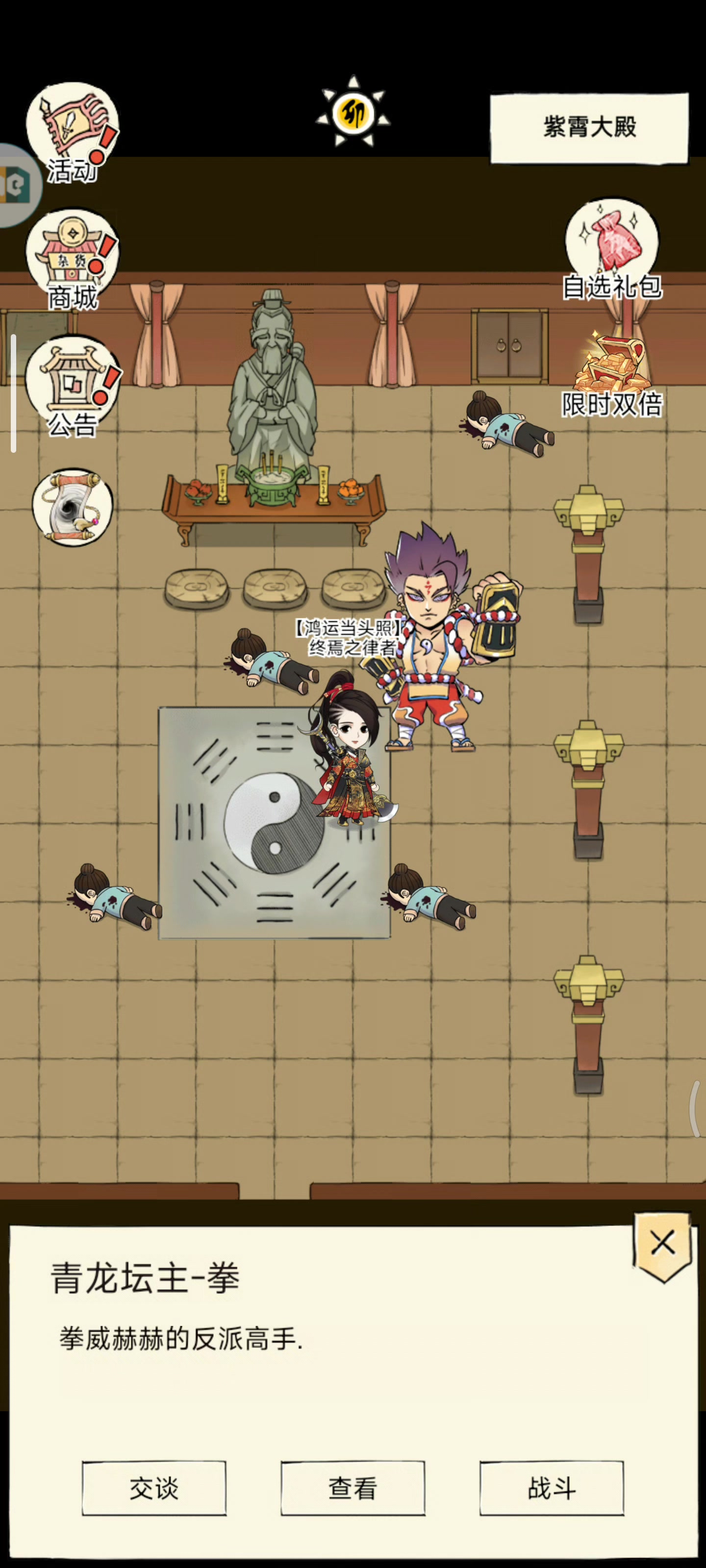Start 战斗 against 青龙坛主
Viewport: 706px width, 1568px height.
(x=551, y=1488)
